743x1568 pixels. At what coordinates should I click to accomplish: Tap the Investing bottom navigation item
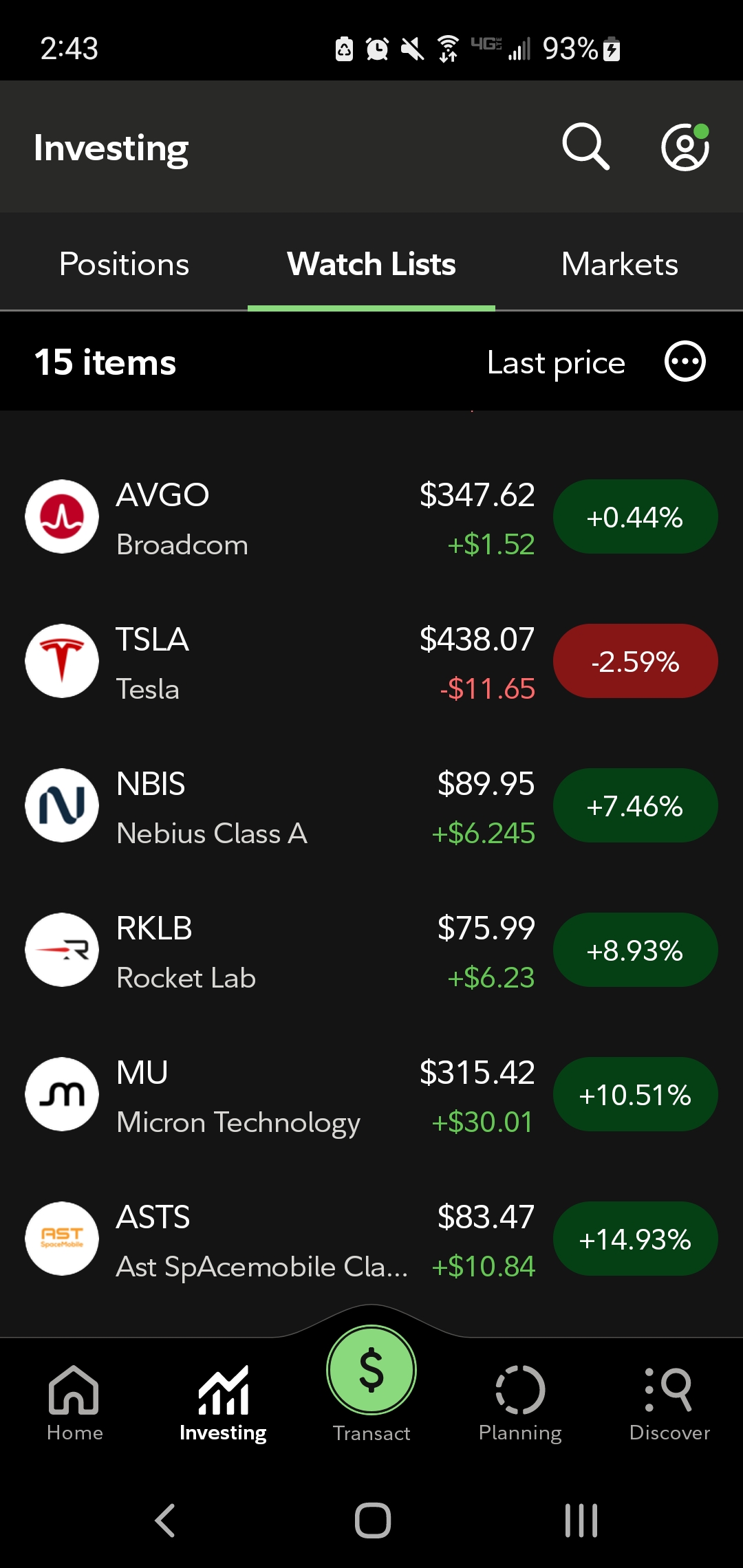tap(223, 1403)
